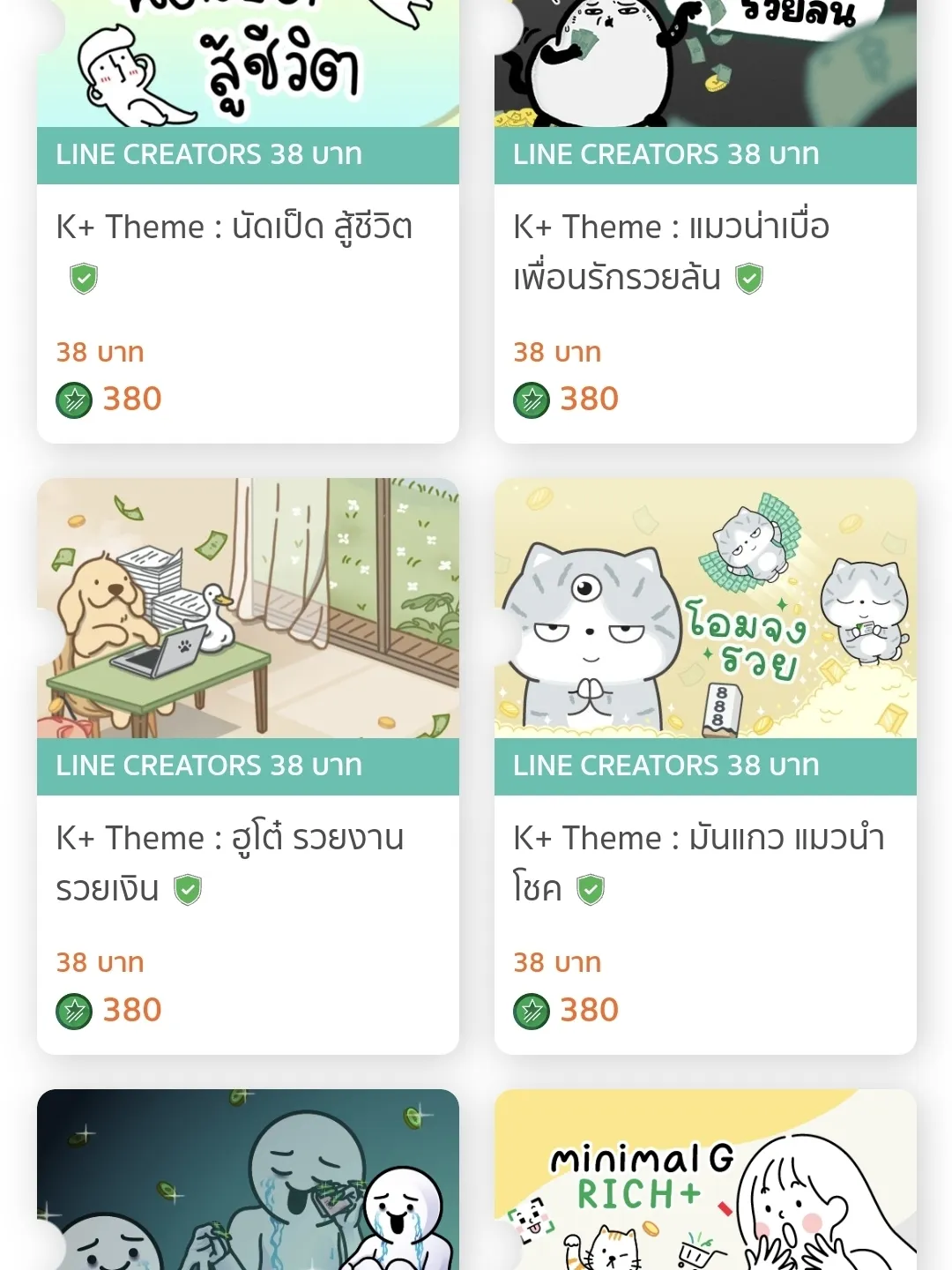Click the 38 บาท price on นัดเป็ด card
The width and height of the screenshot is (952, 1270).
100,351
